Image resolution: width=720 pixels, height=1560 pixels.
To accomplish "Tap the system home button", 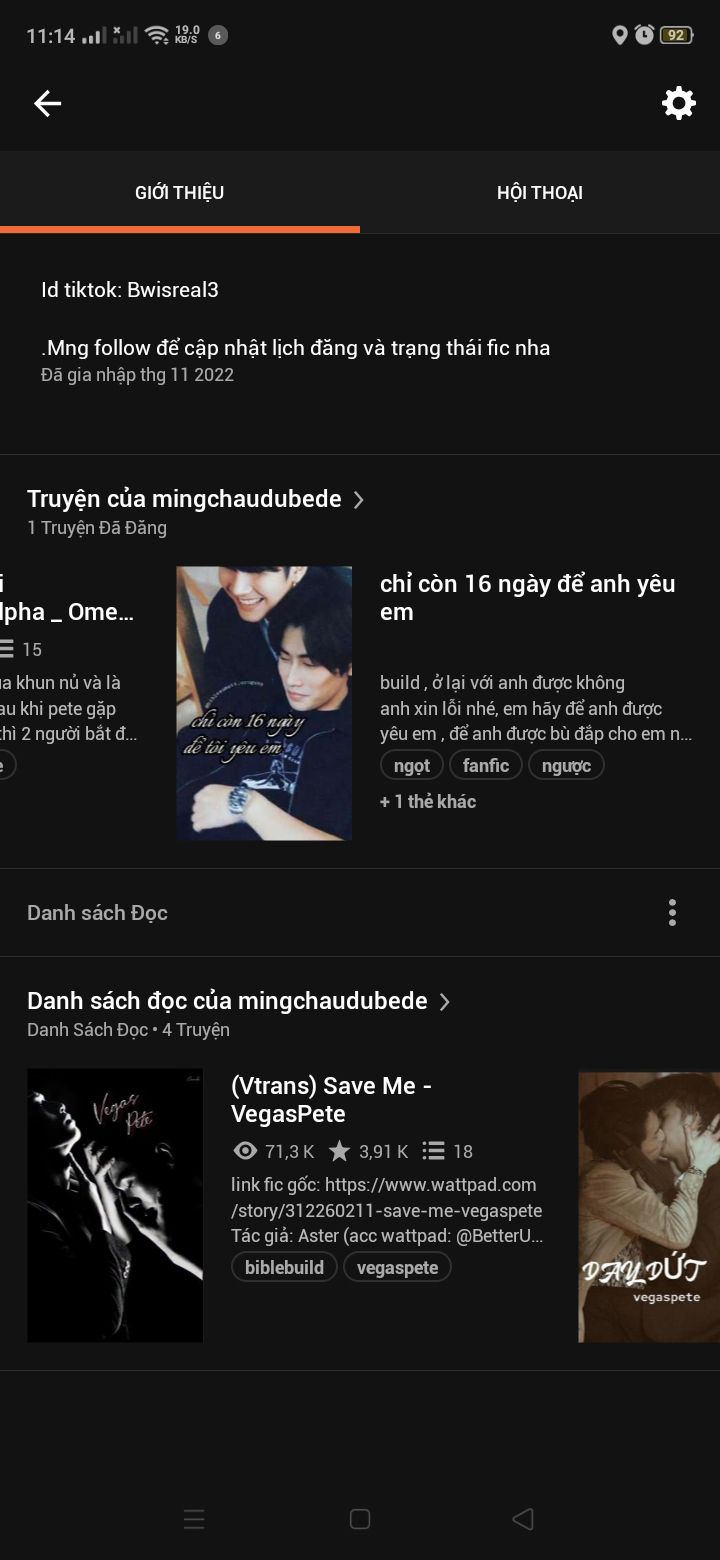I will (360, 1519).
